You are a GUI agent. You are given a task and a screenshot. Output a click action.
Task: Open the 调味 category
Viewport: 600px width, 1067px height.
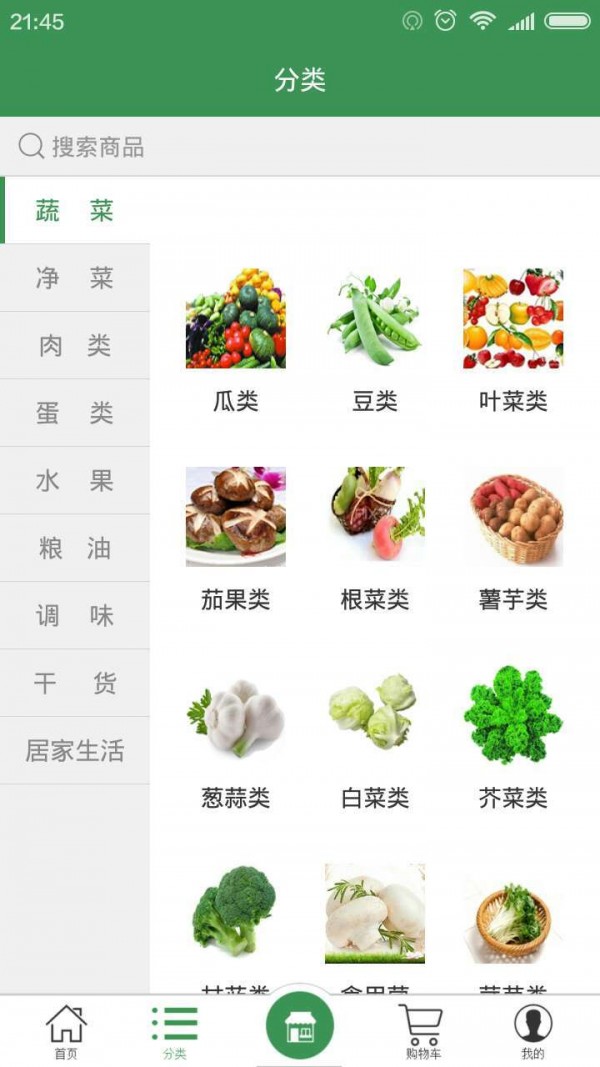[x=75, y=616]
